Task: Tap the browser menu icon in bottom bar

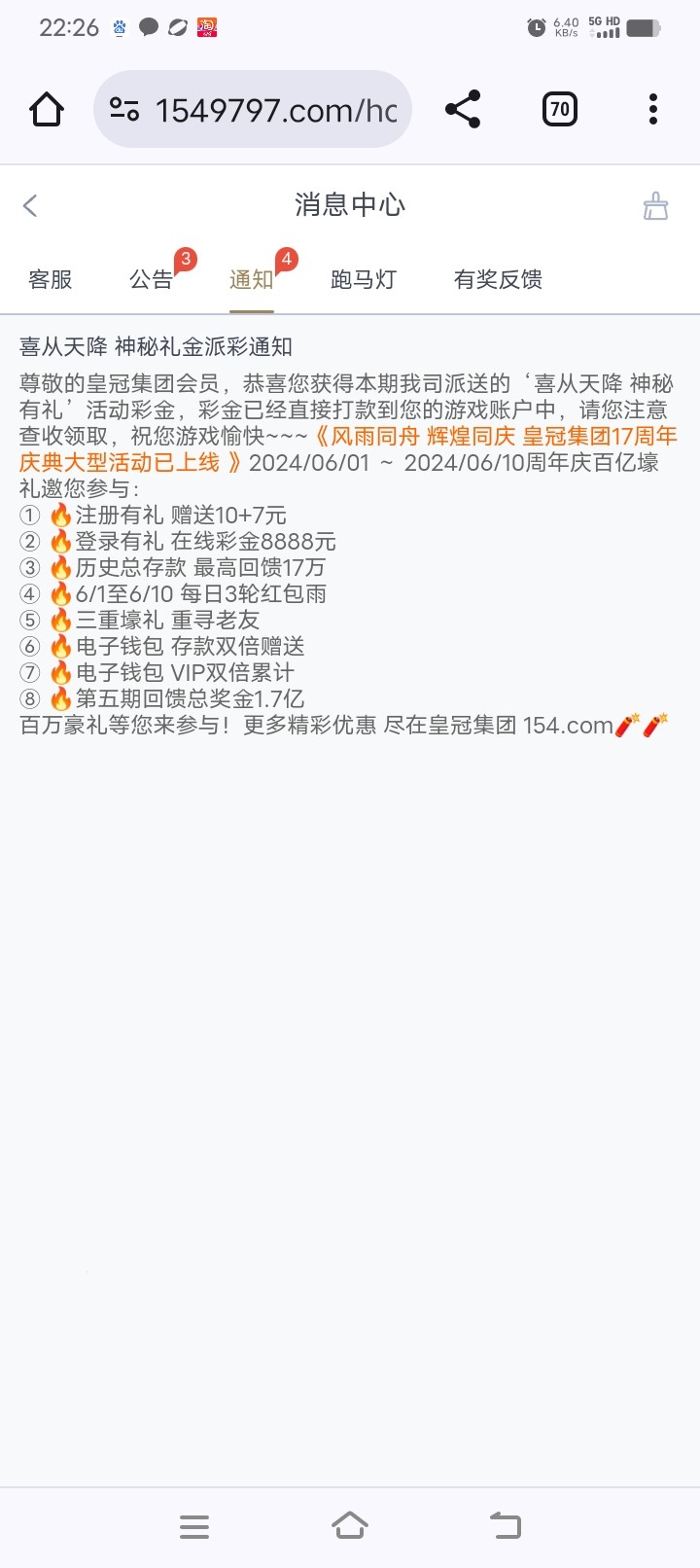Action: [194, 1526]
